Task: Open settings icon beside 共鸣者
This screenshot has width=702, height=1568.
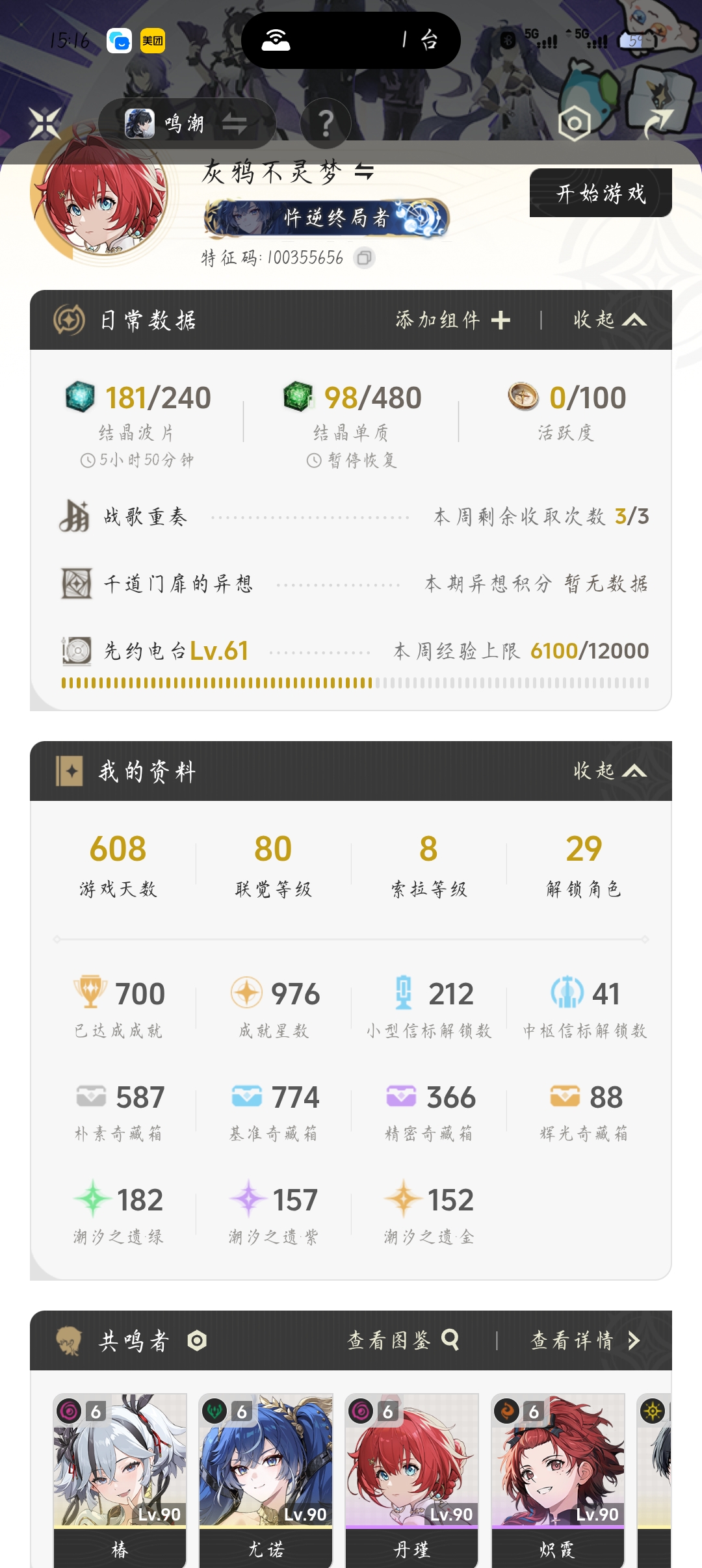Action: [197, 1340]
